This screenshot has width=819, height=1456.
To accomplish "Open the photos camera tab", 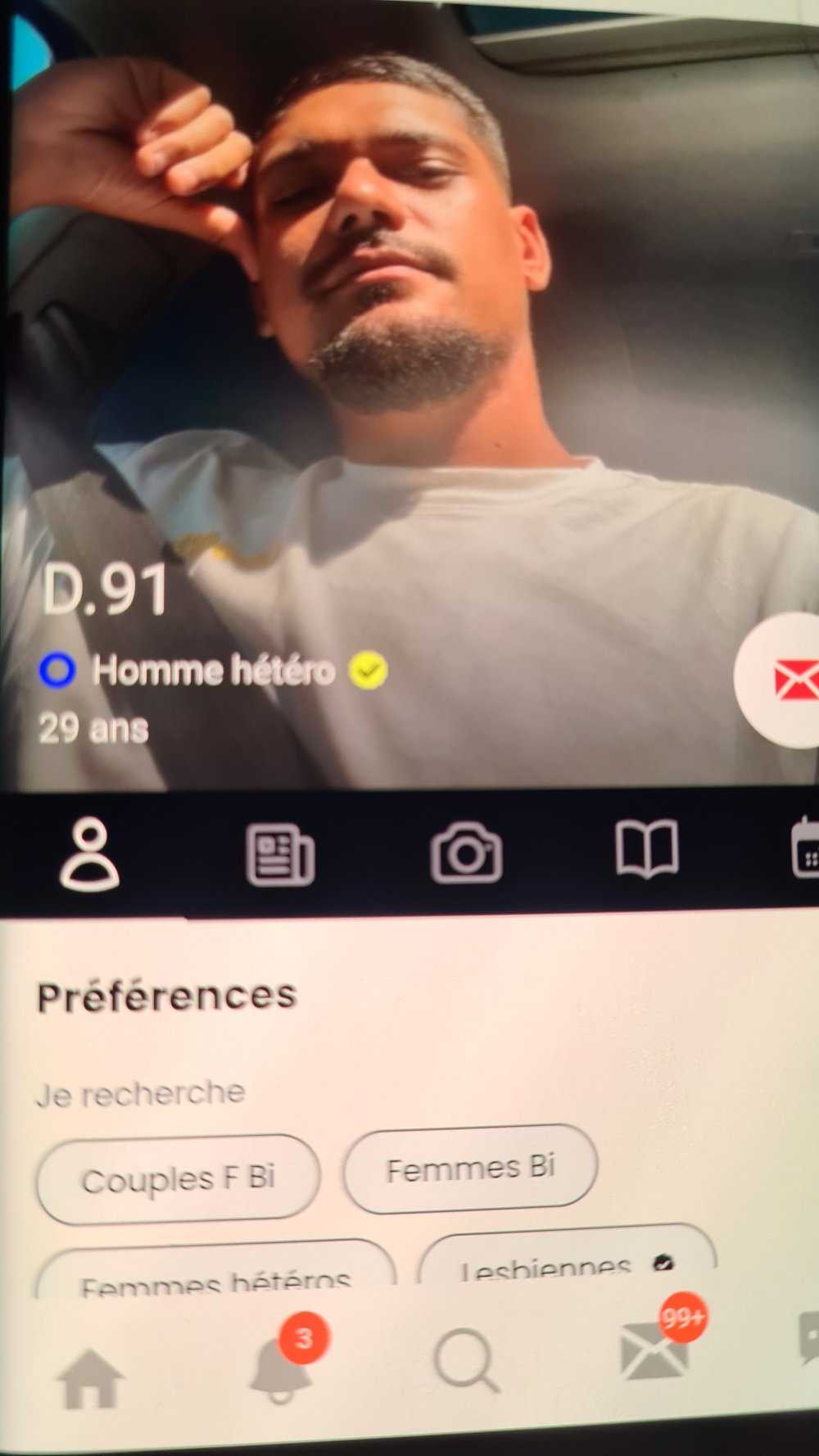I will (466, 853).
